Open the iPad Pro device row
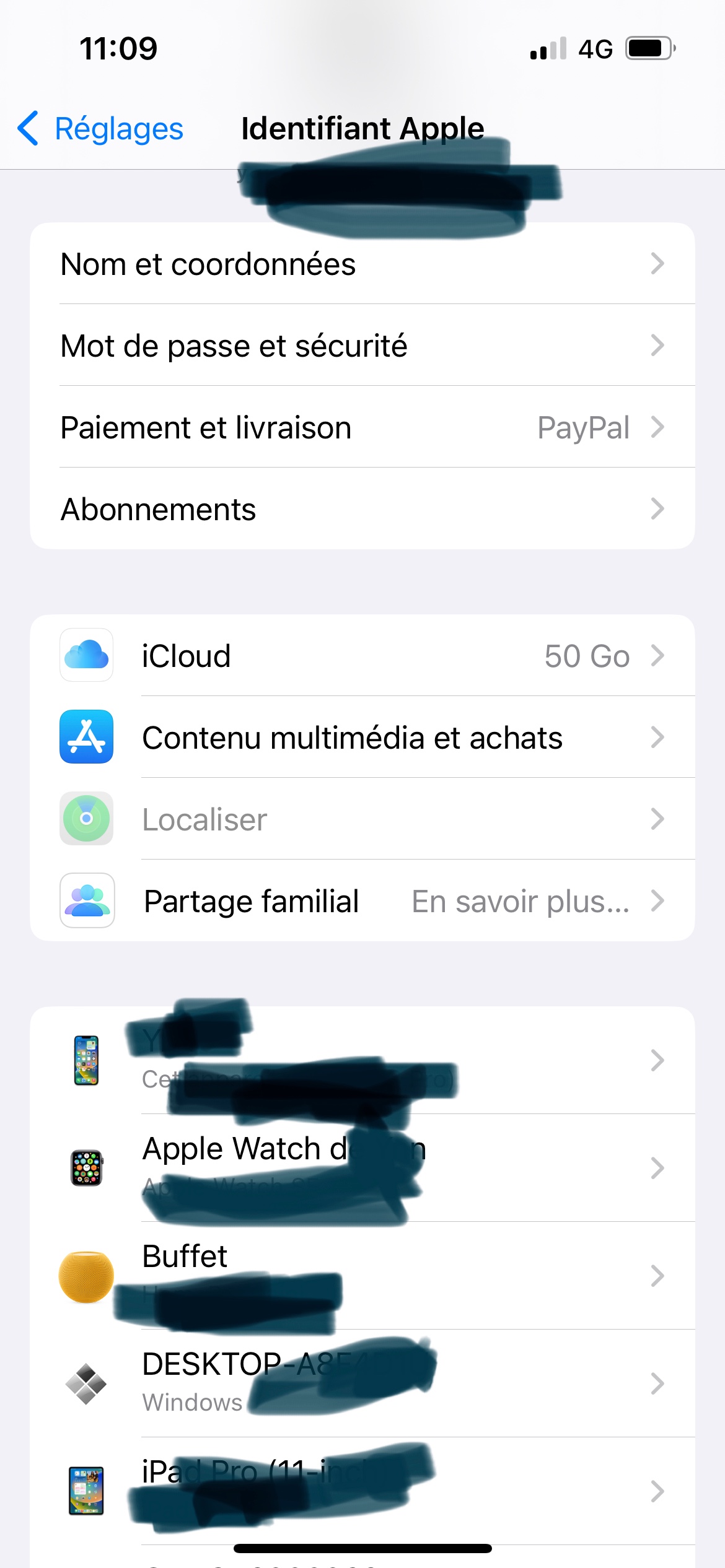 tap(362, 1491)
